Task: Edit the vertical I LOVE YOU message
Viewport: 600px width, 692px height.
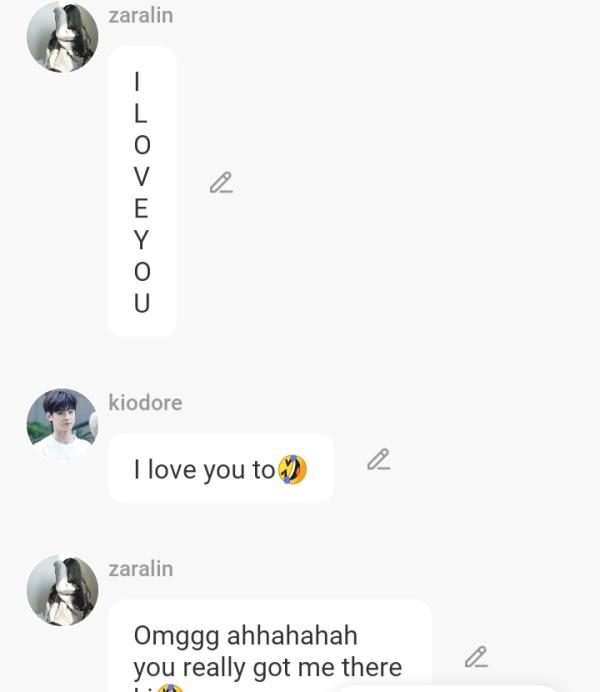Action: (x=221, y=183)
